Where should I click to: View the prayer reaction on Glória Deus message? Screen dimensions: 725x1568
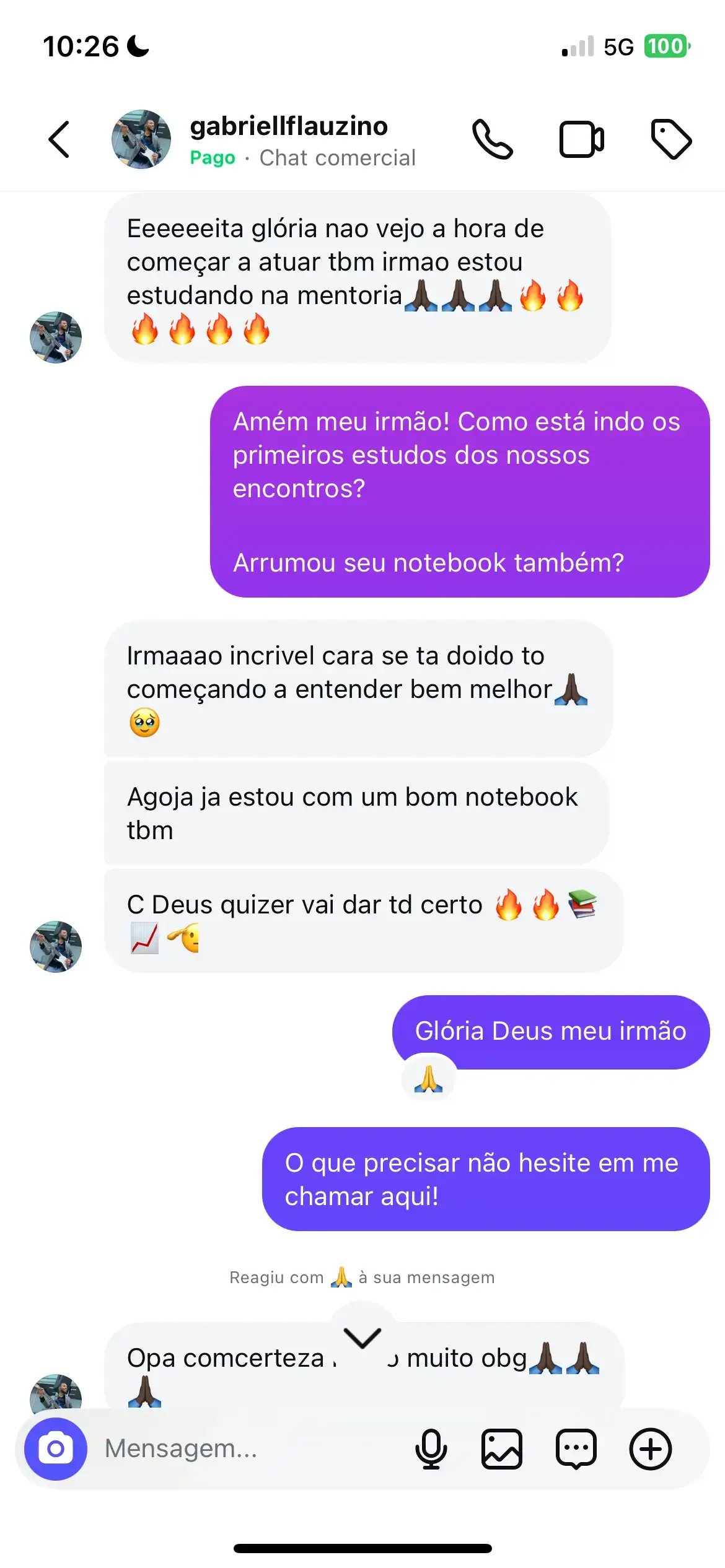click(x=428, y=1079)
